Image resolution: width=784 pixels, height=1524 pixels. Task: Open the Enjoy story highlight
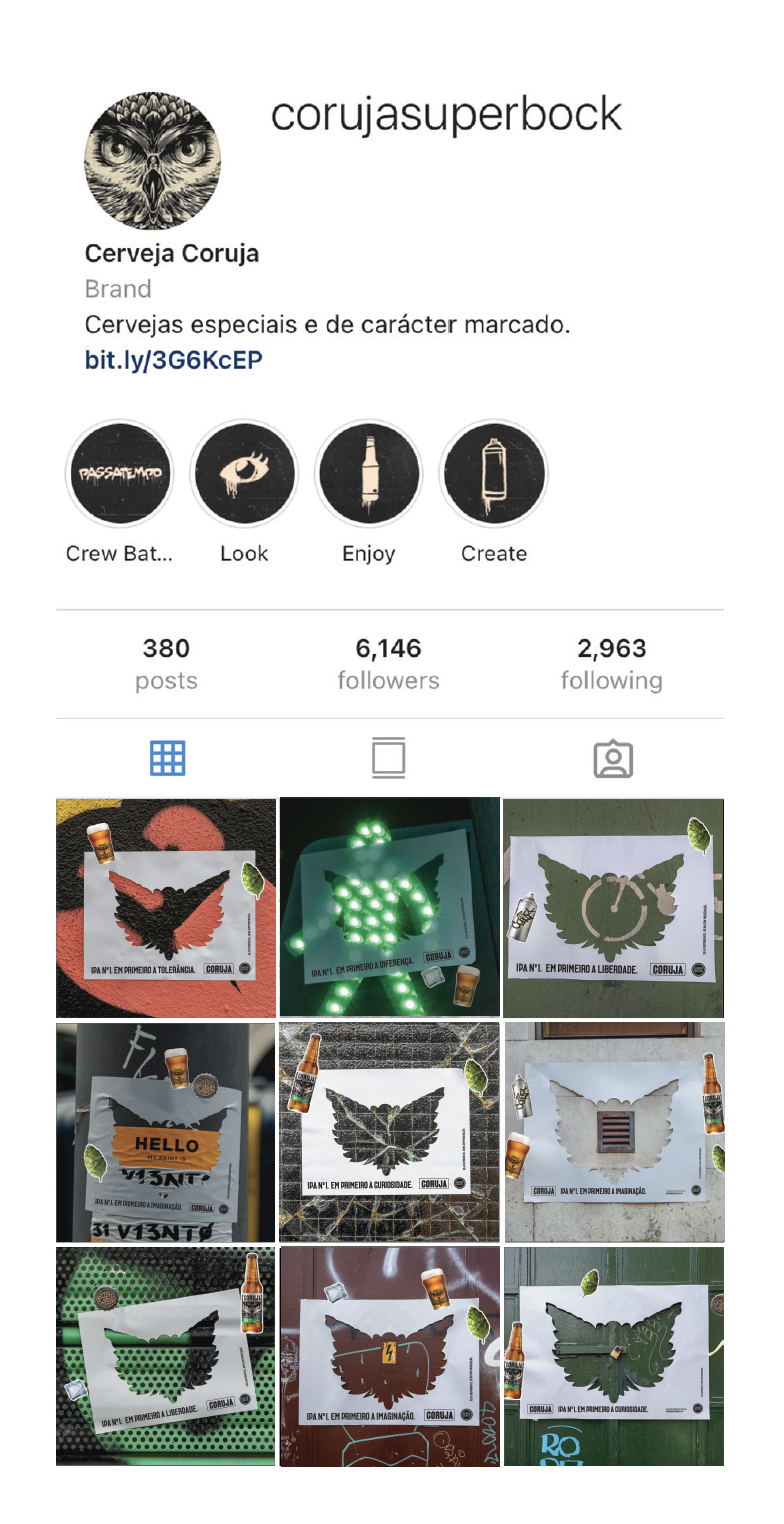coord(368,474)
